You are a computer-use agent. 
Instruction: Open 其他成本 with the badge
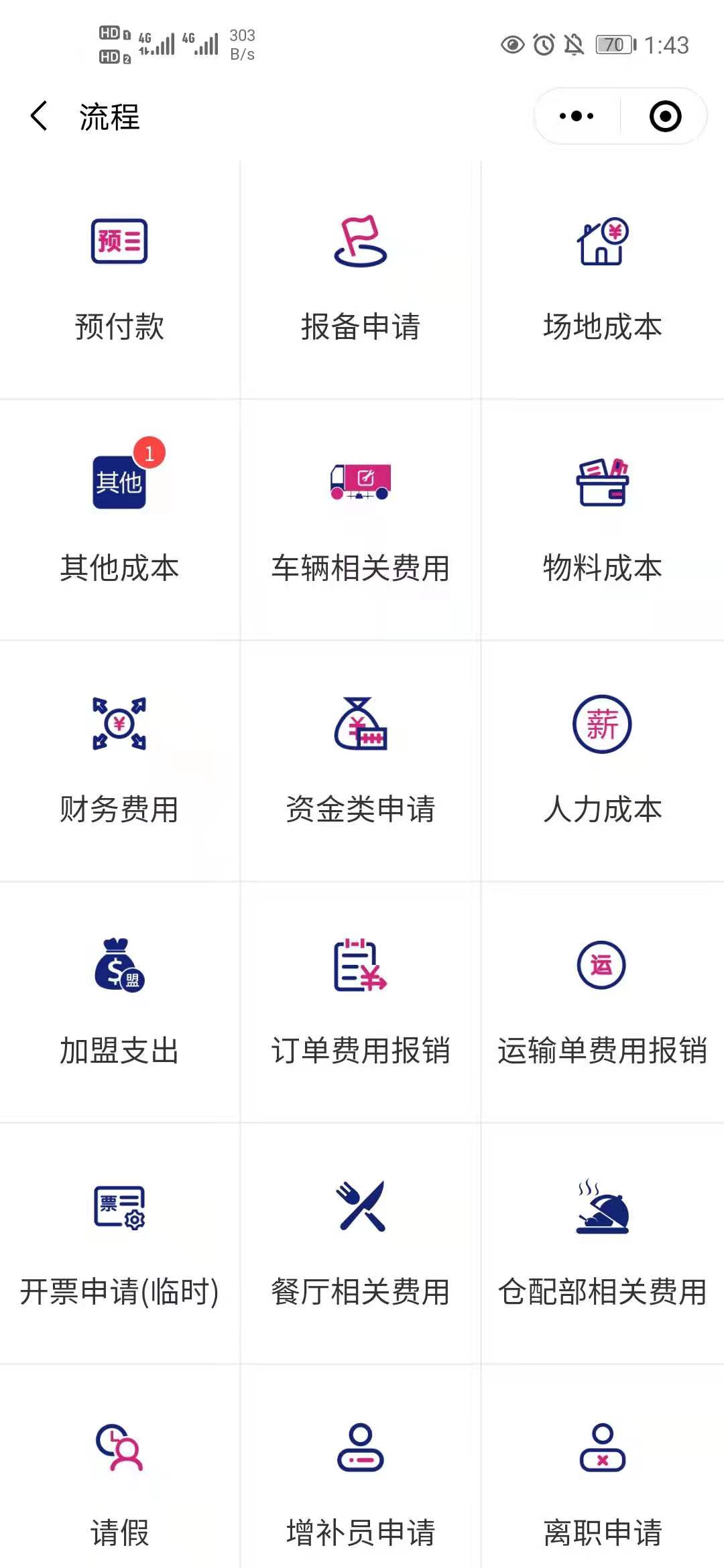[119, 521]
